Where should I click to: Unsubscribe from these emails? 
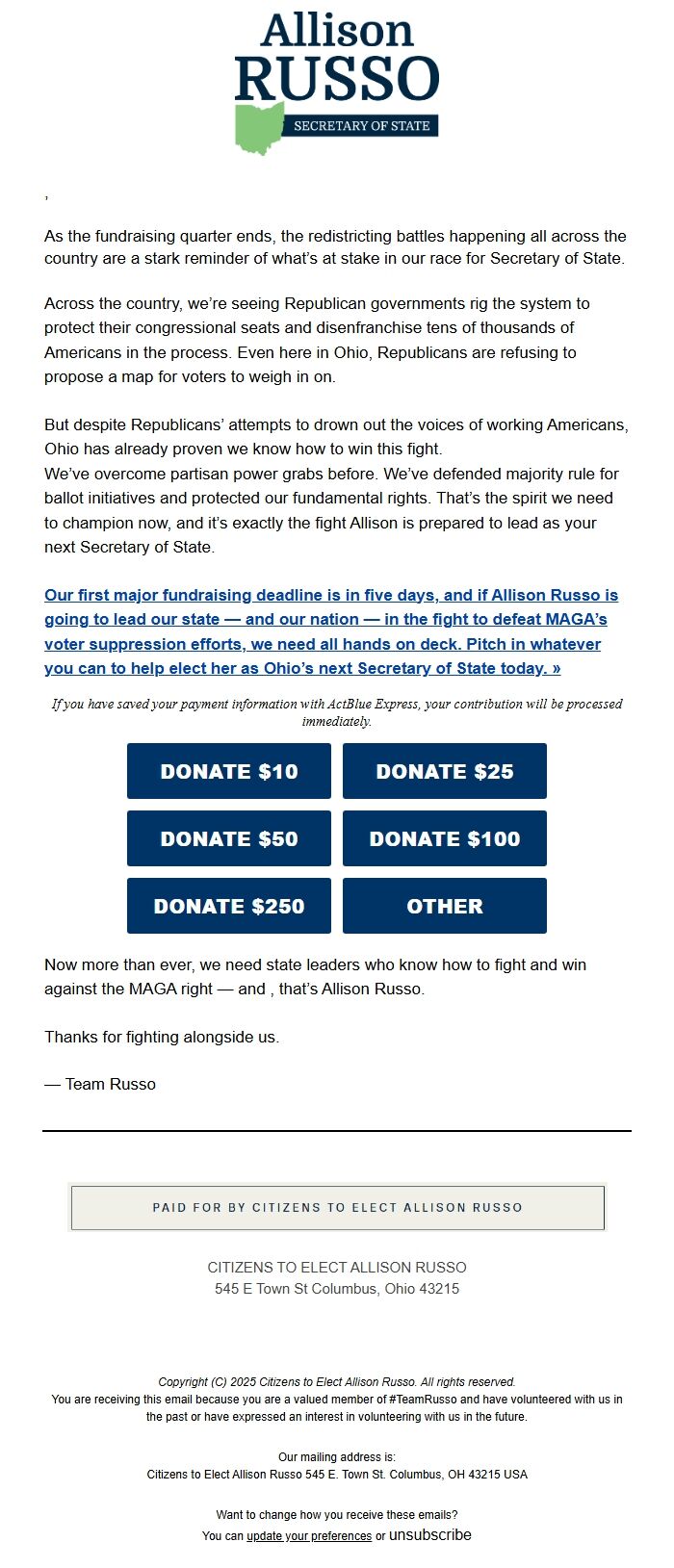[429, 1535]
